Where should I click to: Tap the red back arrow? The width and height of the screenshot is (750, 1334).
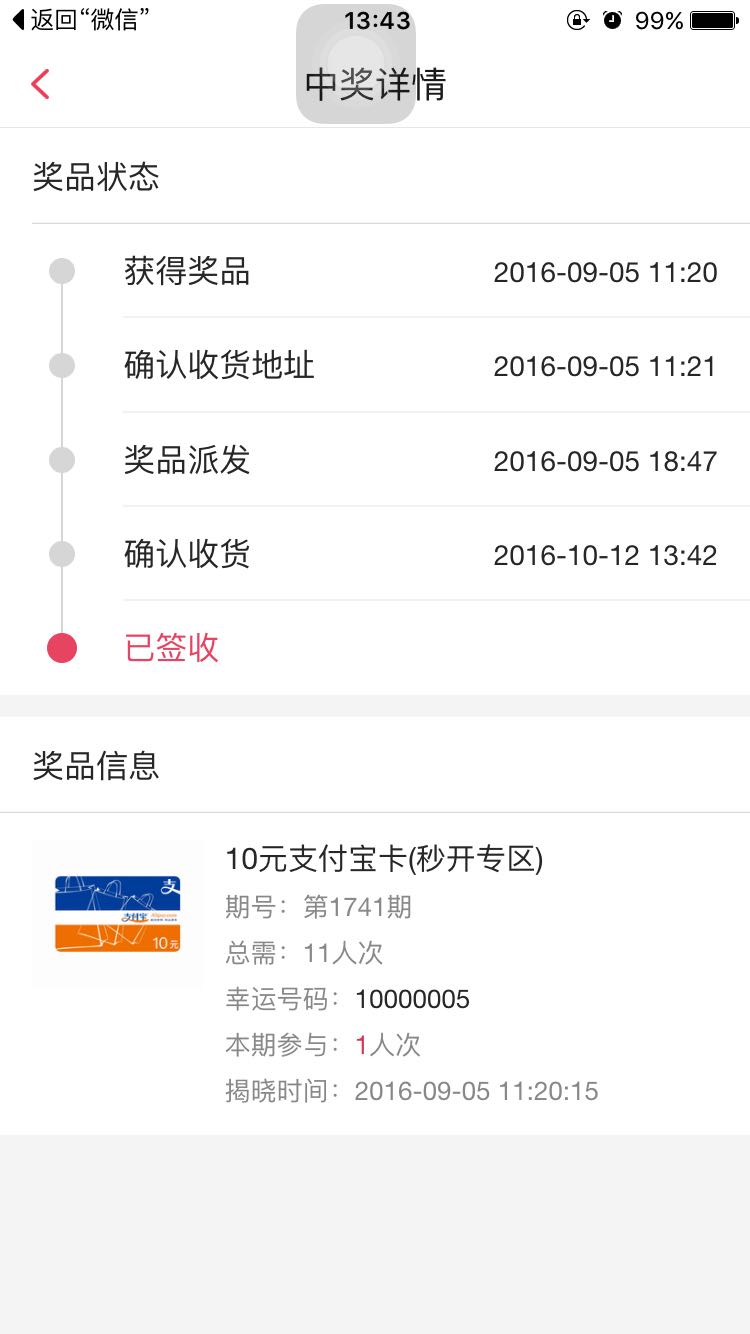tap(40, 84)
